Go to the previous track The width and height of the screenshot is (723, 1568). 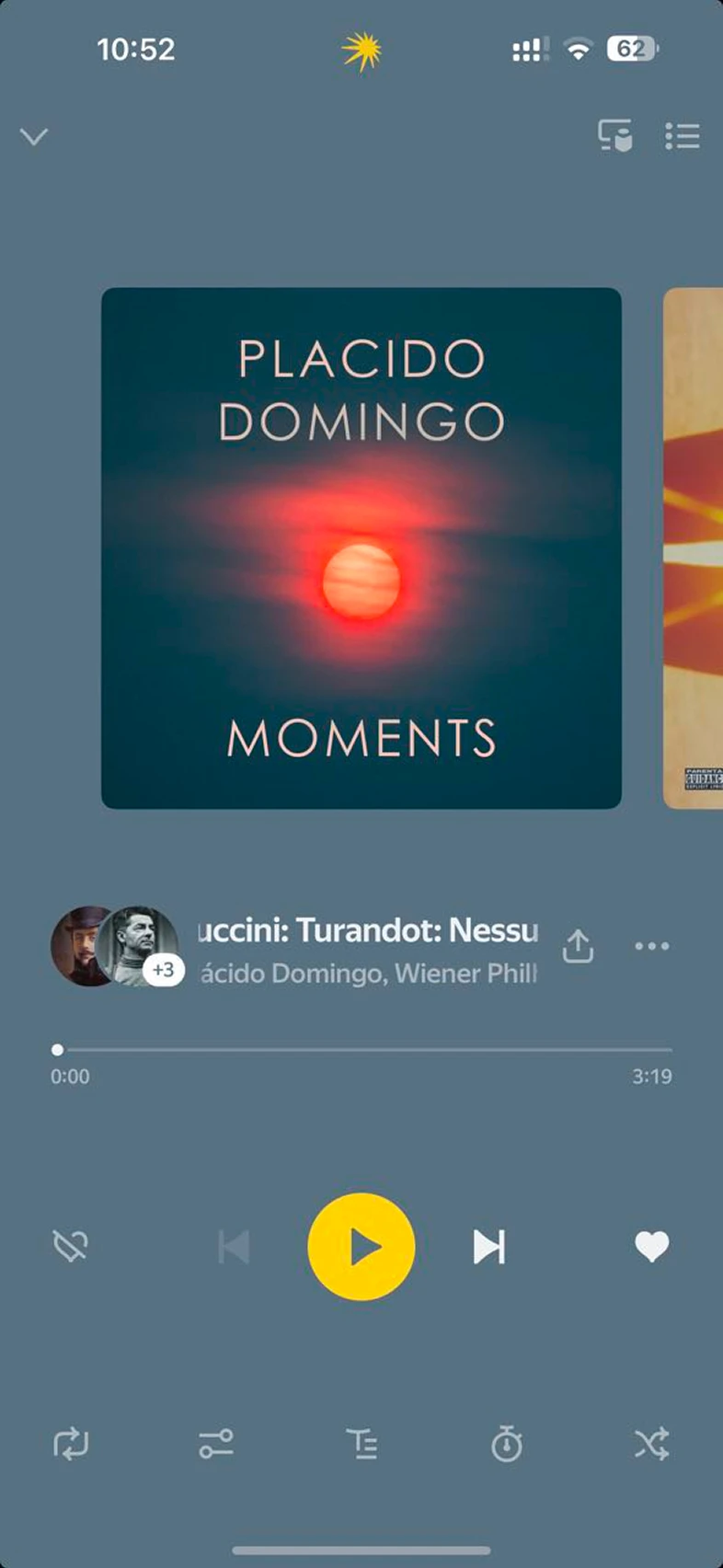tap(234, 1247)
